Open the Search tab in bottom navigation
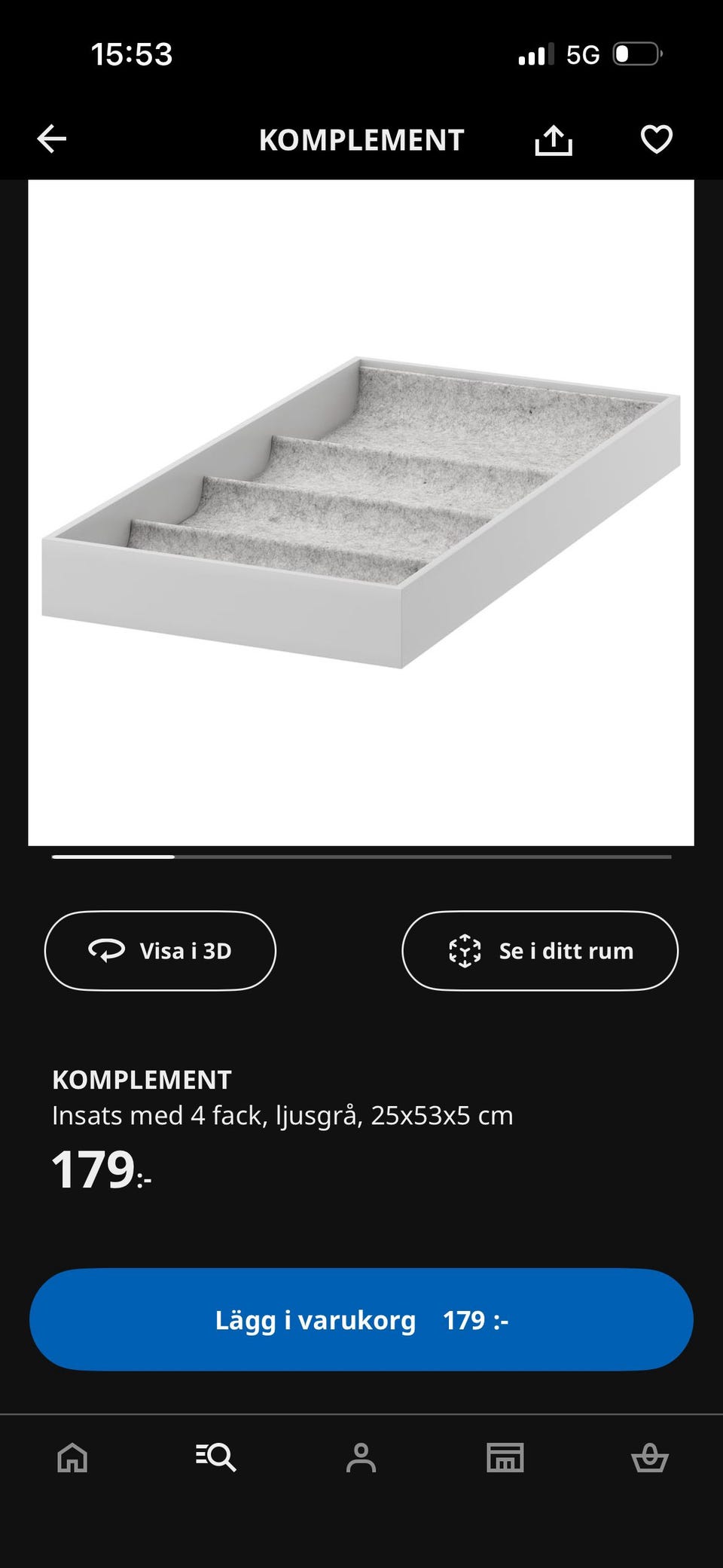Screen dimensions: 723x1568 [217, 1459]
